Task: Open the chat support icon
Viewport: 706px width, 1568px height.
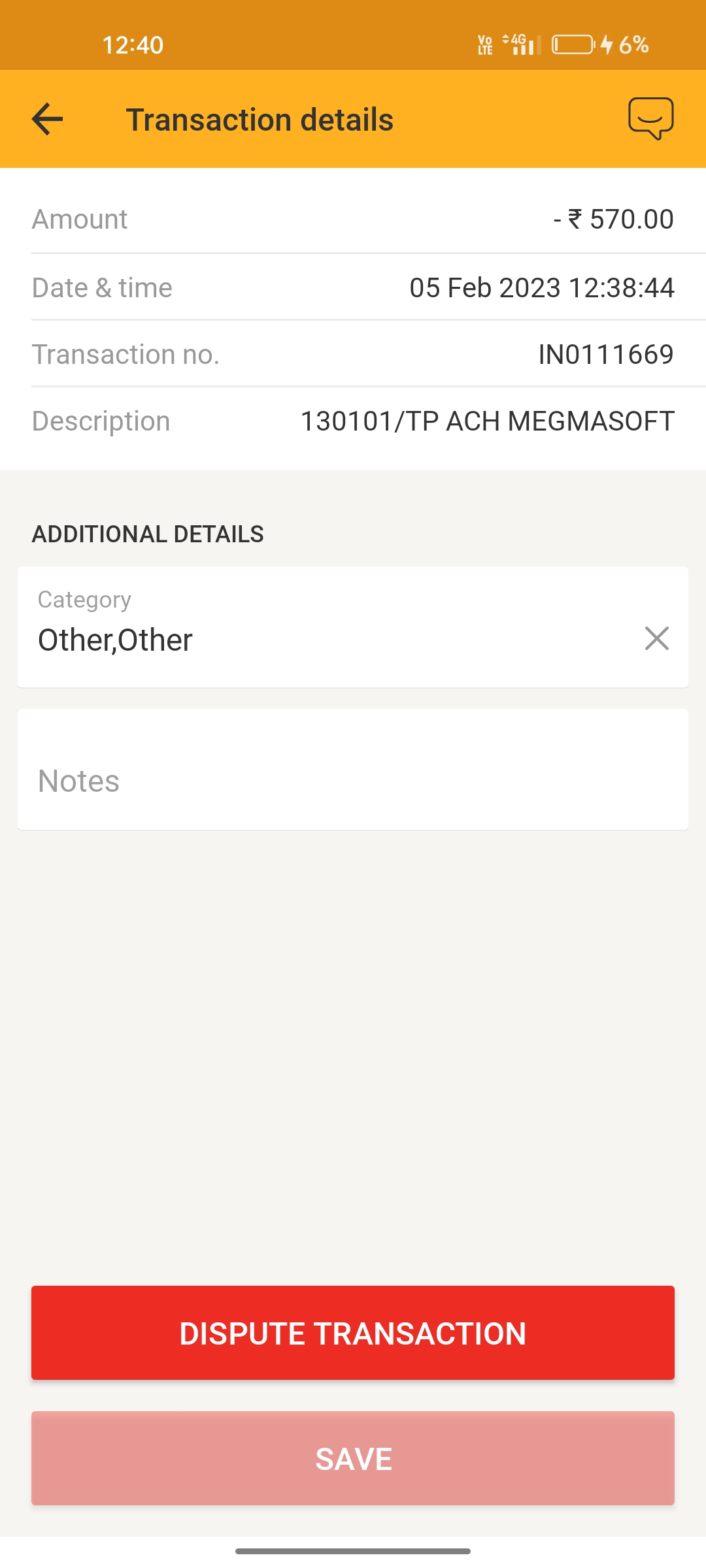Action: 650,118
